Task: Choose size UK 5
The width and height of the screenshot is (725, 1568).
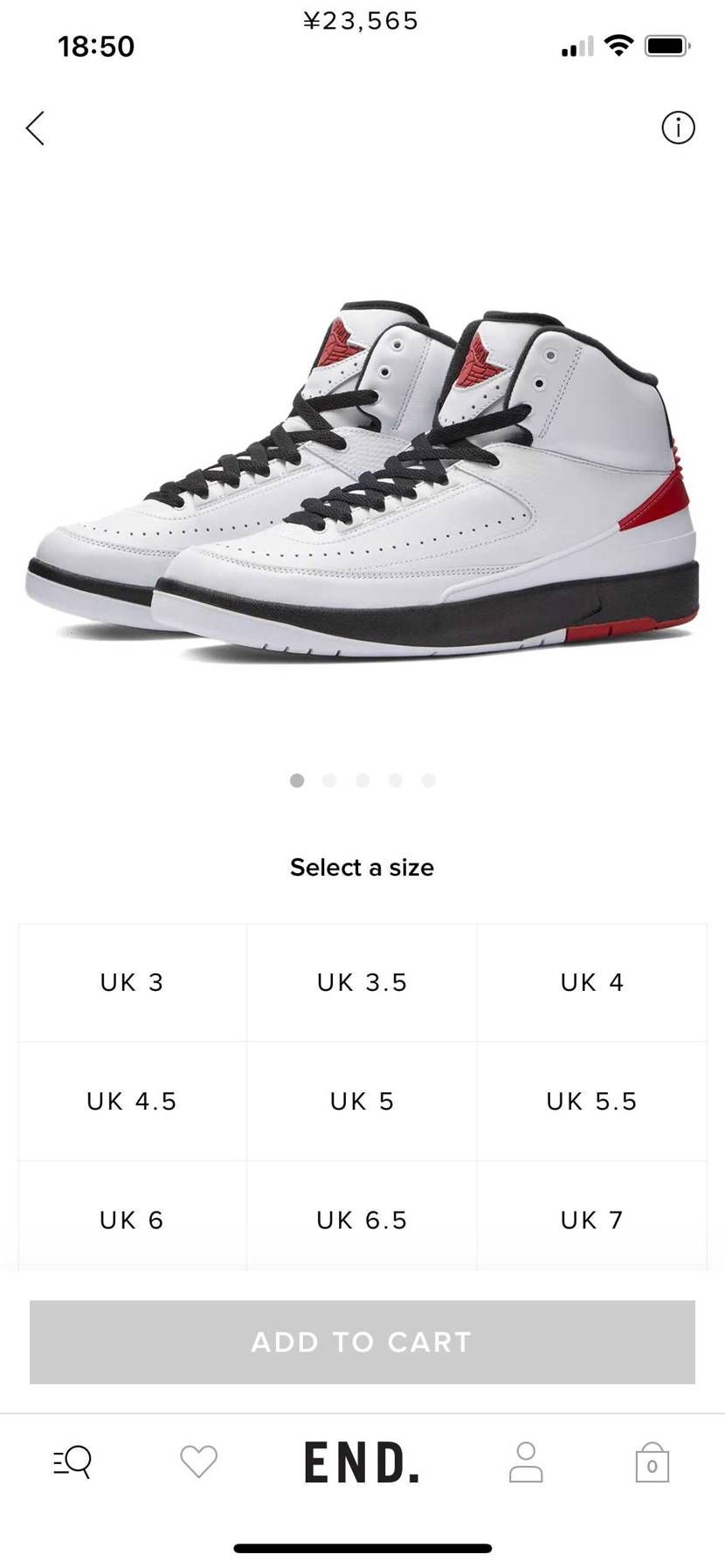Action: pos(362,1101)
